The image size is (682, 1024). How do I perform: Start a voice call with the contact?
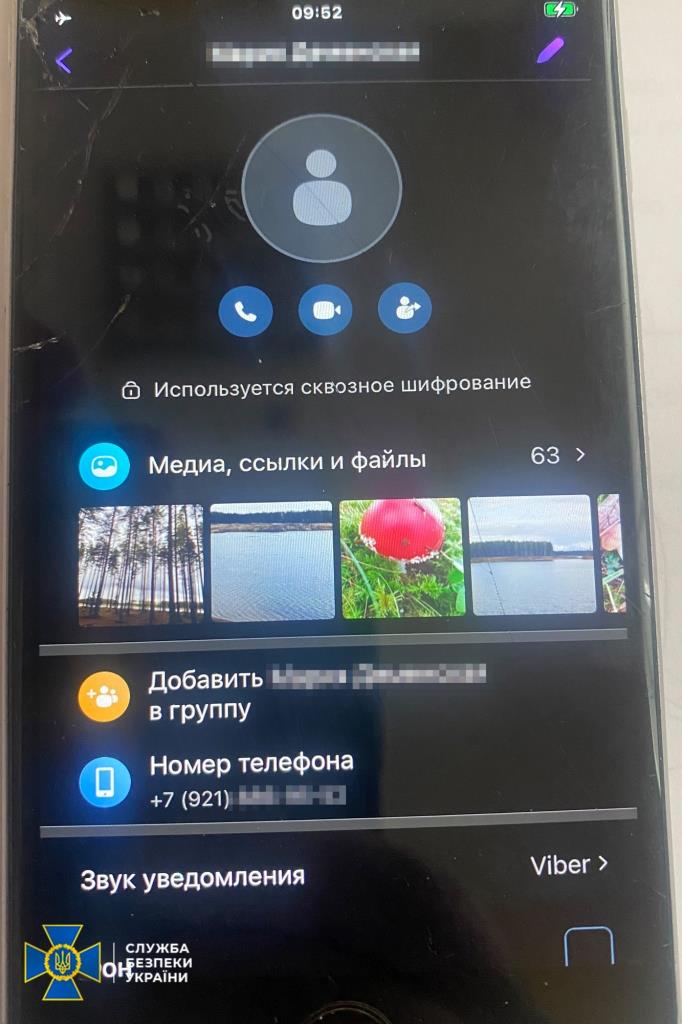click(245, 310)
